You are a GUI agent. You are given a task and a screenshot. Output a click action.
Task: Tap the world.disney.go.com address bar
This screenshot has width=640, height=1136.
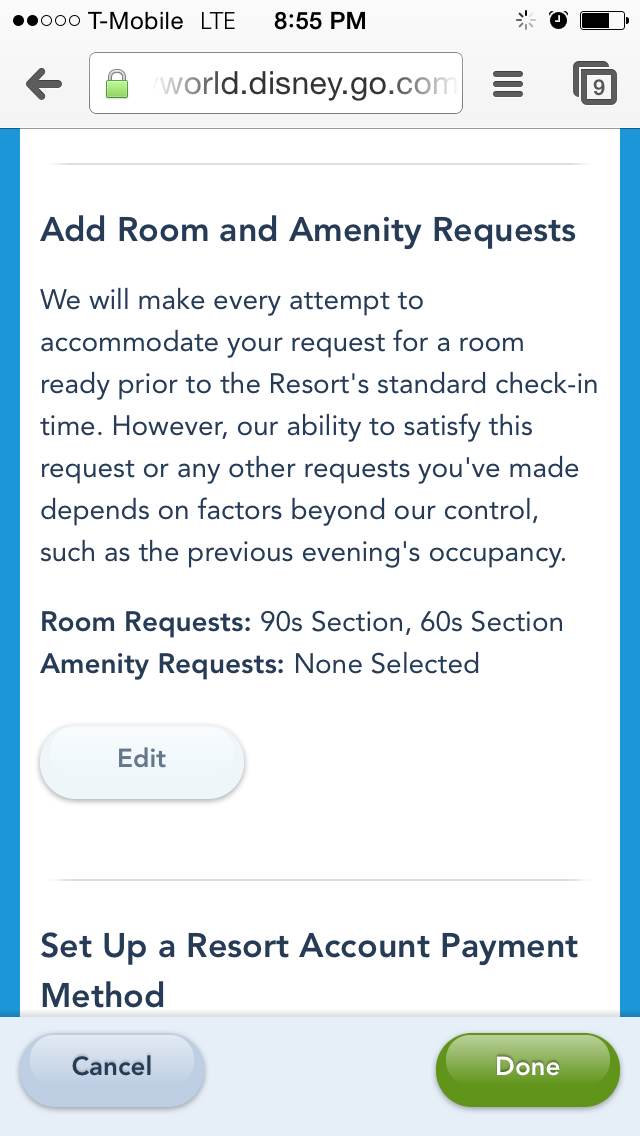pyautogui.click(x=275, y=83)
